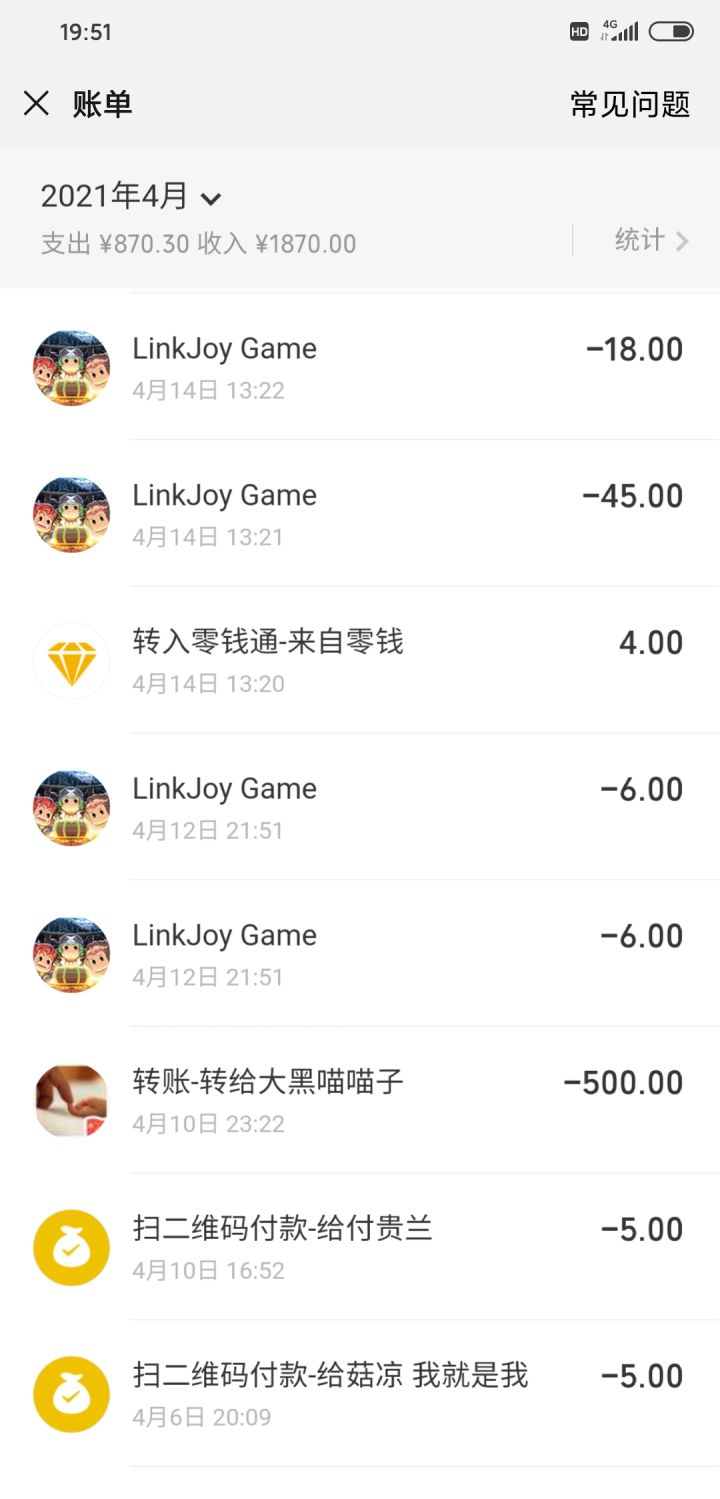
Task: Click the diamond 零钱通 transfer icon
Action: click(71, 660)
